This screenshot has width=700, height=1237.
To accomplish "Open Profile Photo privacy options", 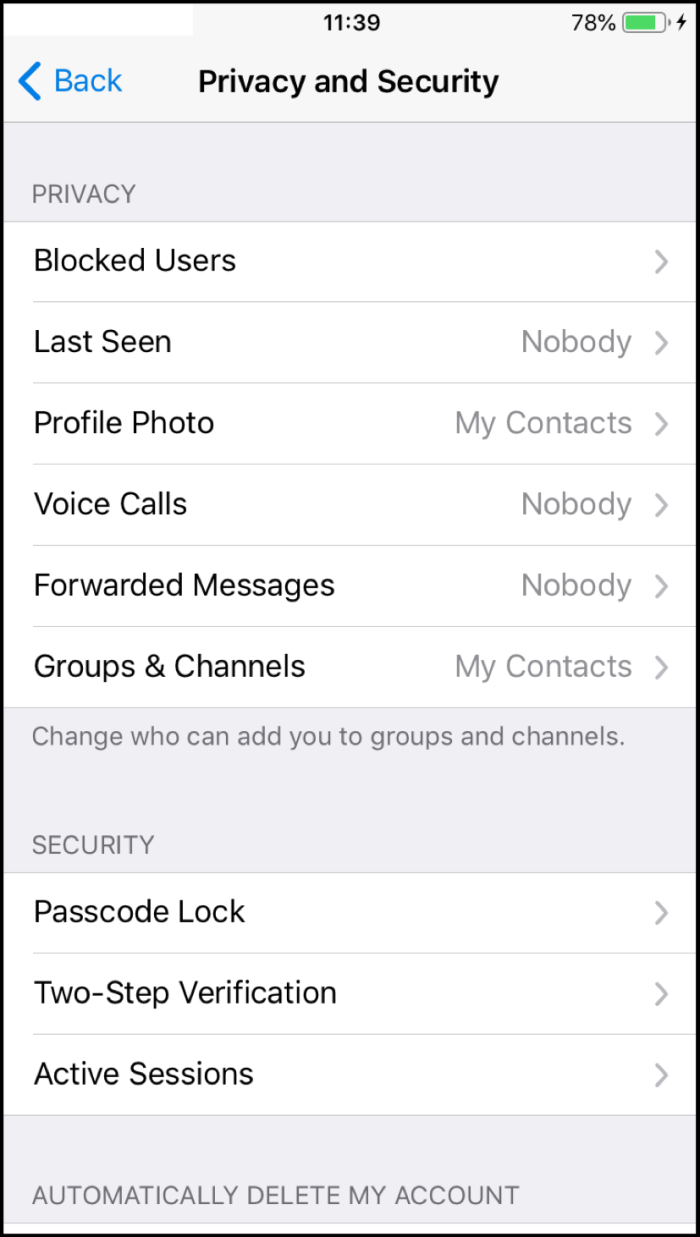I will click(x=350, y=423).
